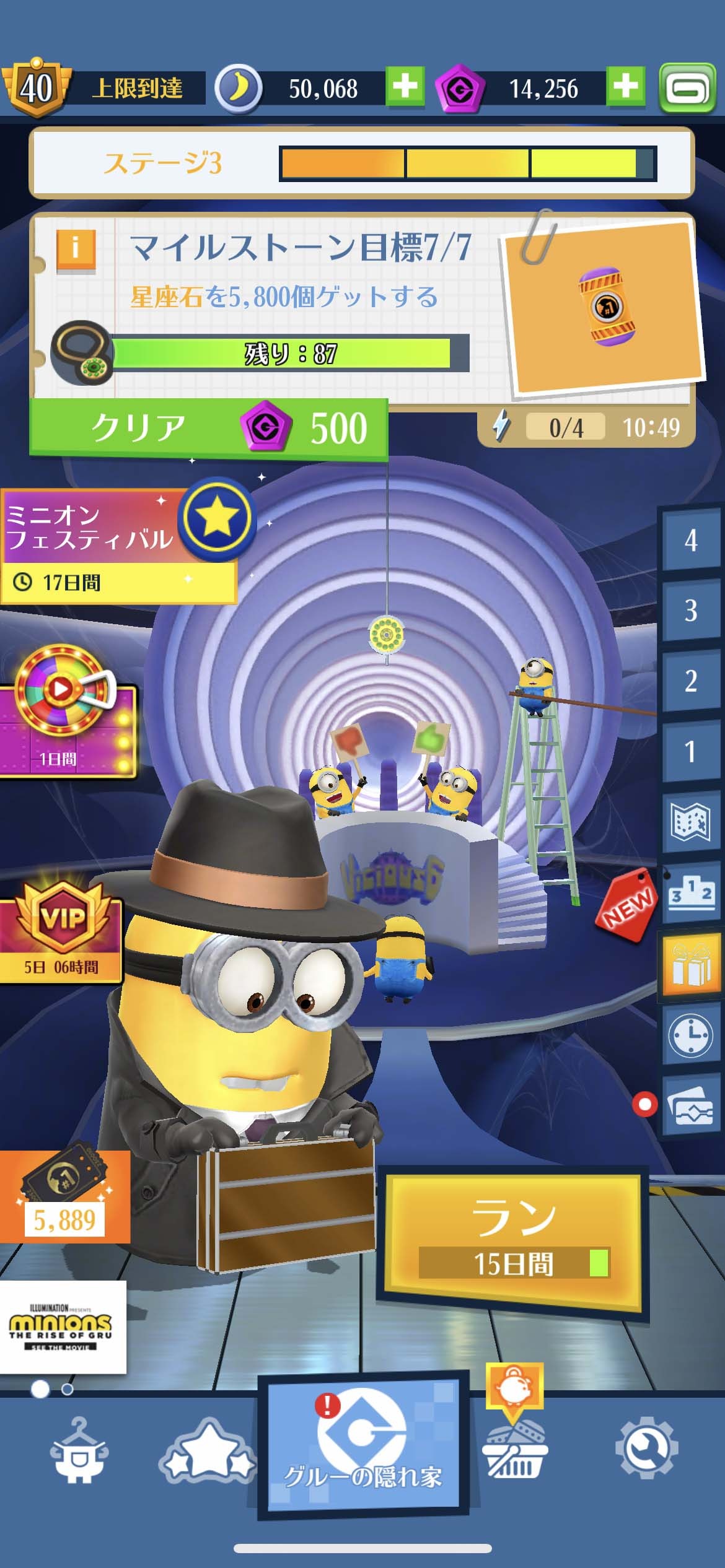Open the map icon
Image resolution: width=725 pixels, height=1568 pixels.
tap(691, 822)
